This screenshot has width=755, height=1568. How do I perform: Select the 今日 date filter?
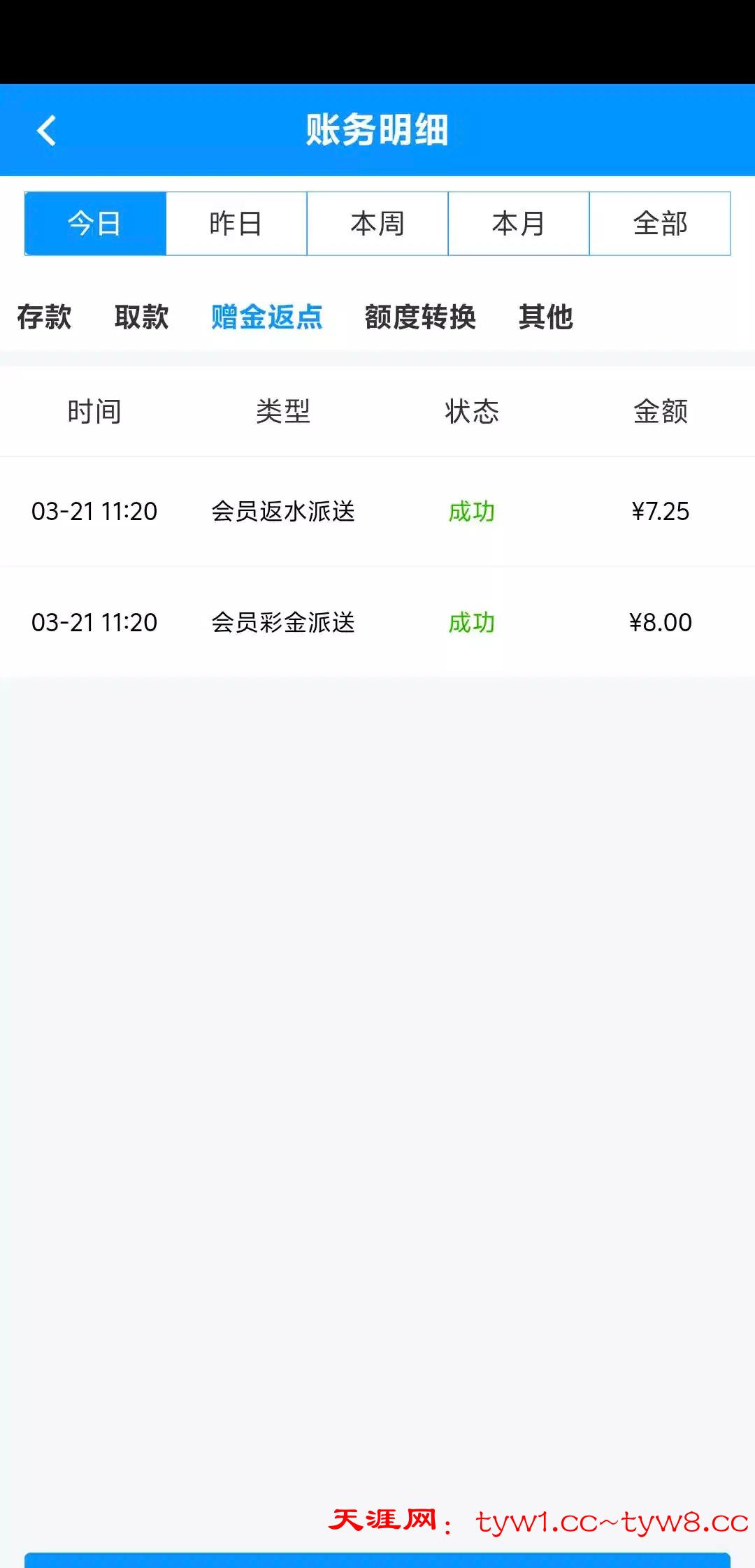95,224
